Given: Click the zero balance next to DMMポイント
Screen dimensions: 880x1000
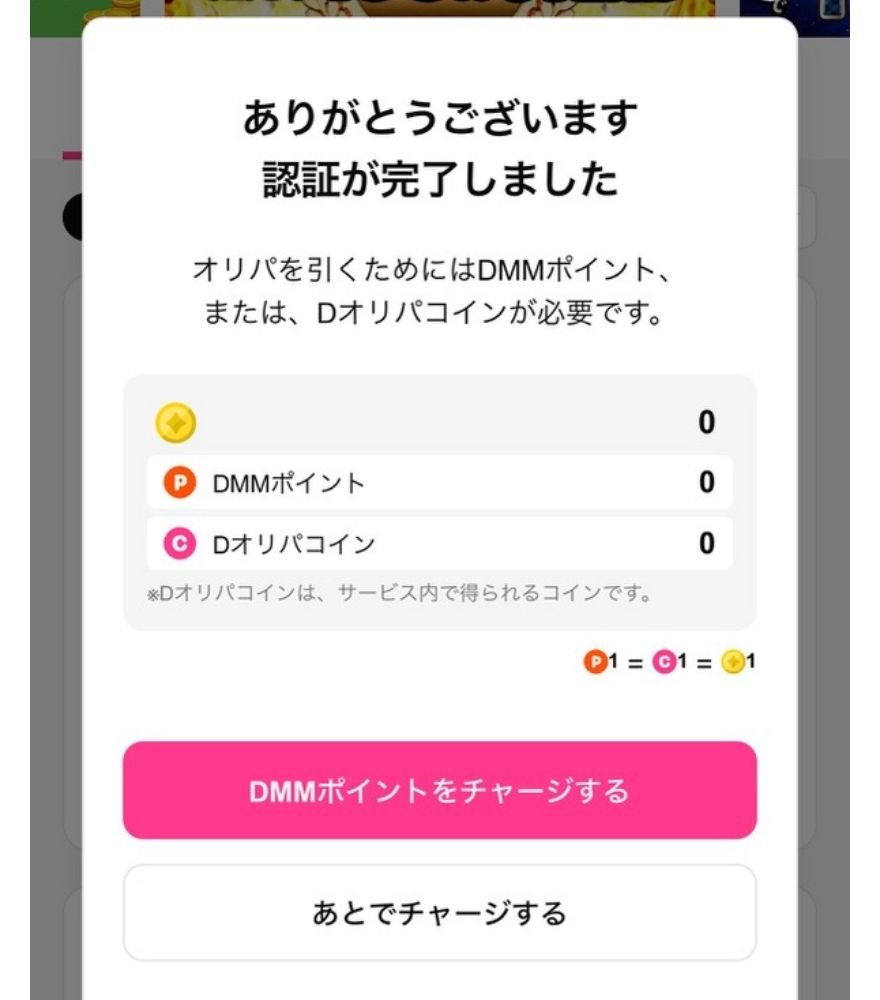Looking at the screenshot, I should click(706, 482).
